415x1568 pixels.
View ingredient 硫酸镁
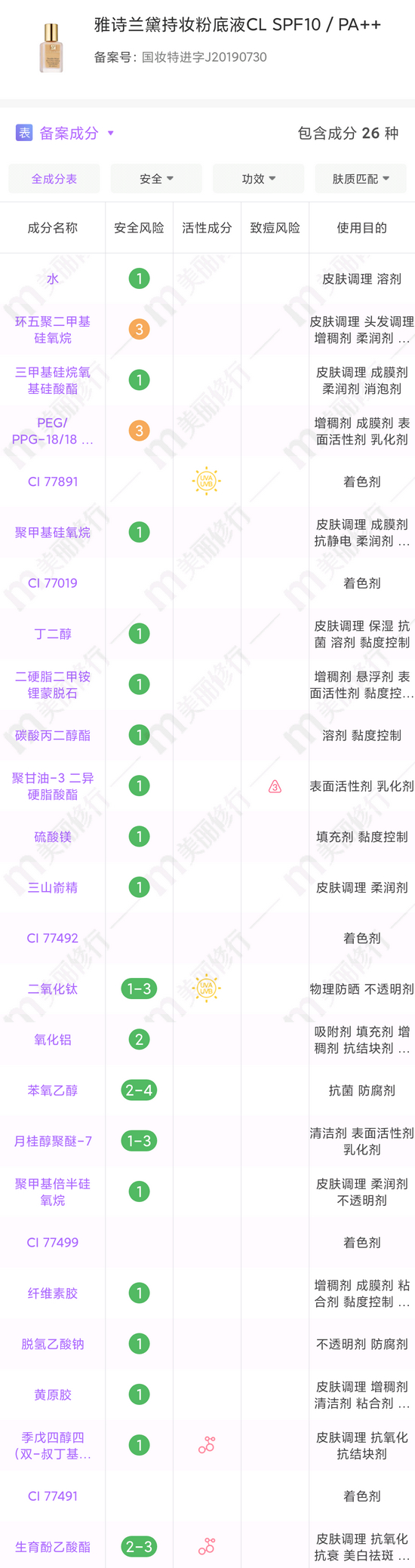pos(53,837)
